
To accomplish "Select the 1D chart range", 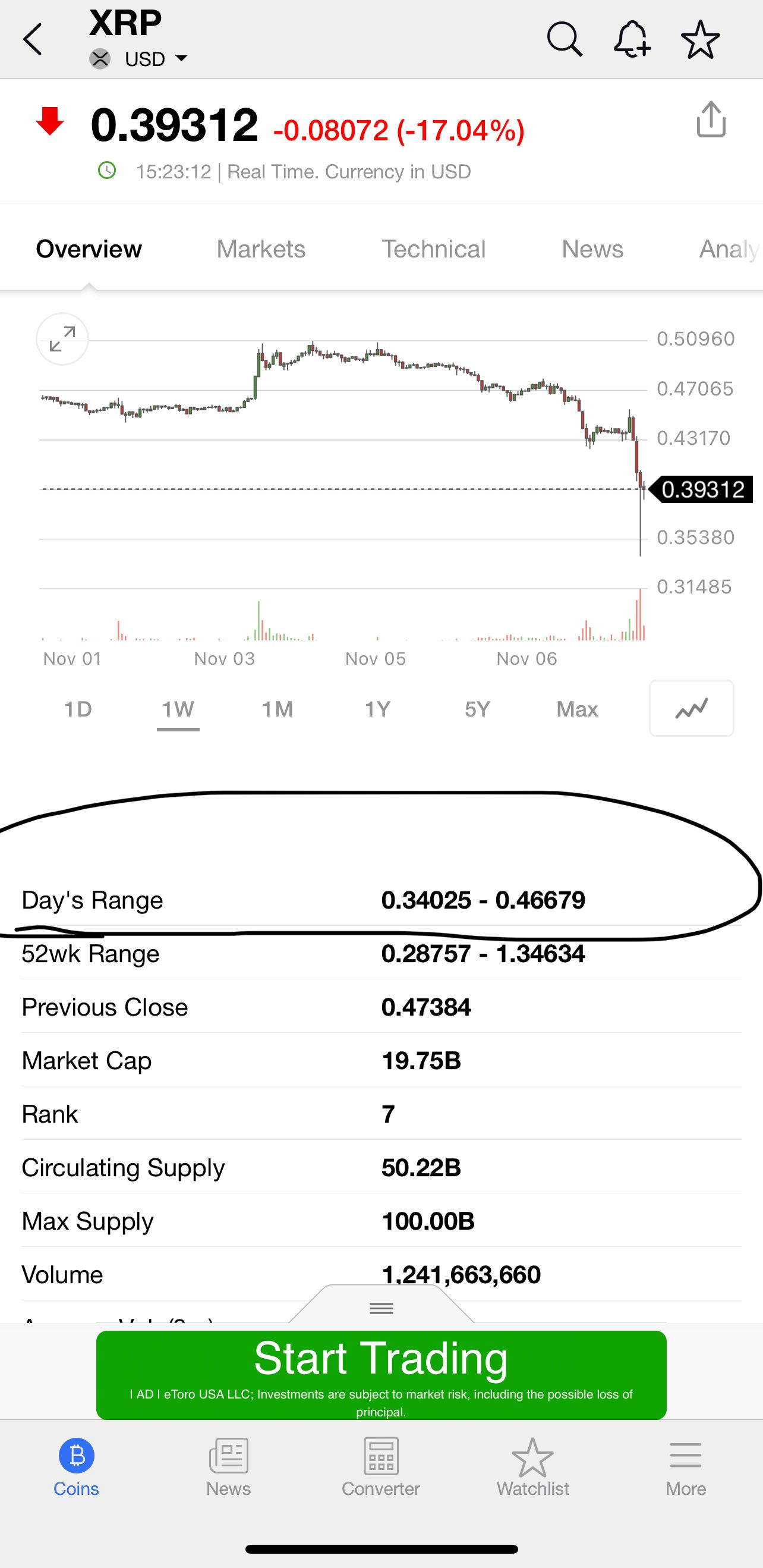I will point(78,709).
